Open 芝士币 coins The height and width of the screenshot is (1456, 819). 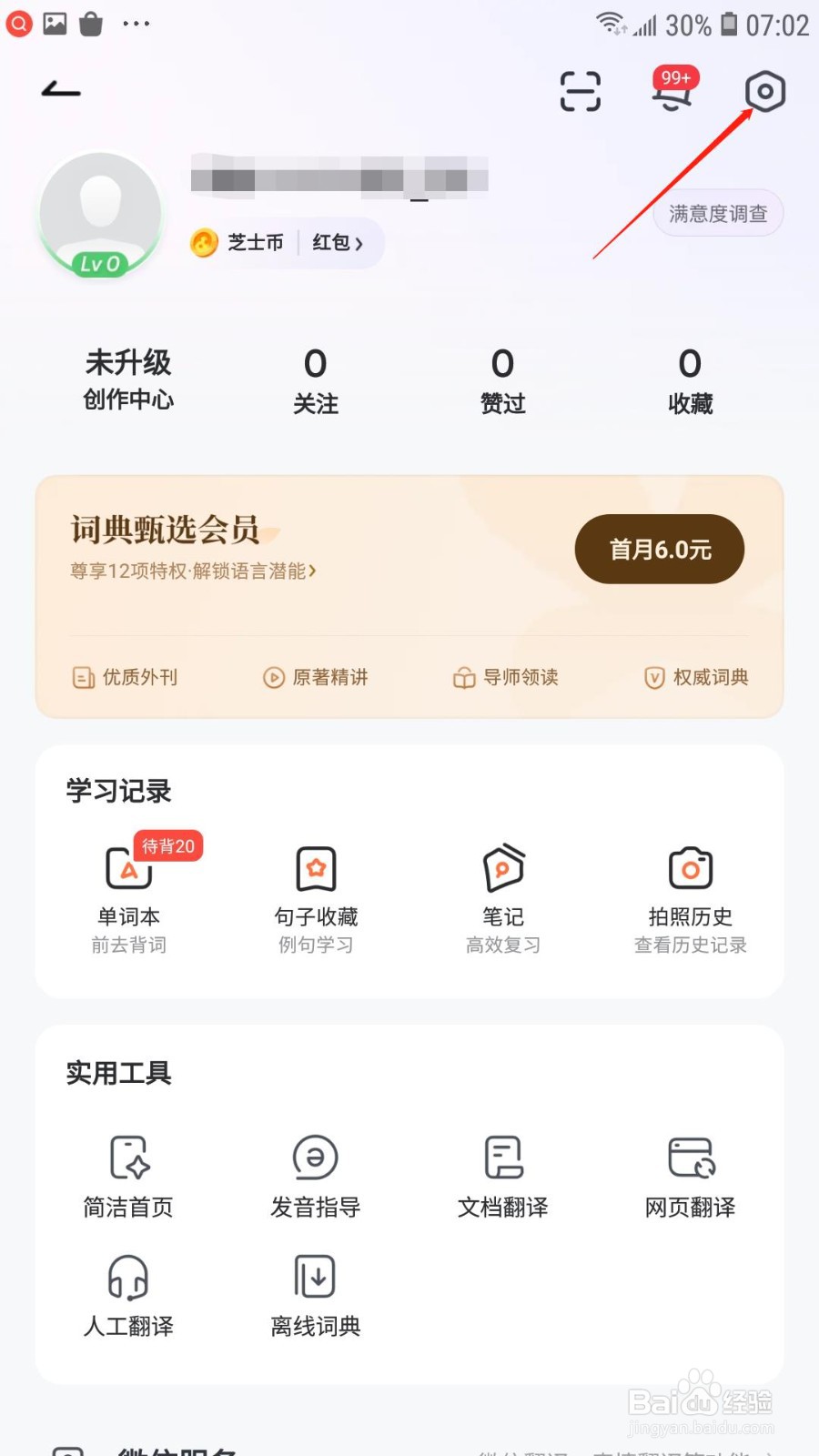coord(238,242)
